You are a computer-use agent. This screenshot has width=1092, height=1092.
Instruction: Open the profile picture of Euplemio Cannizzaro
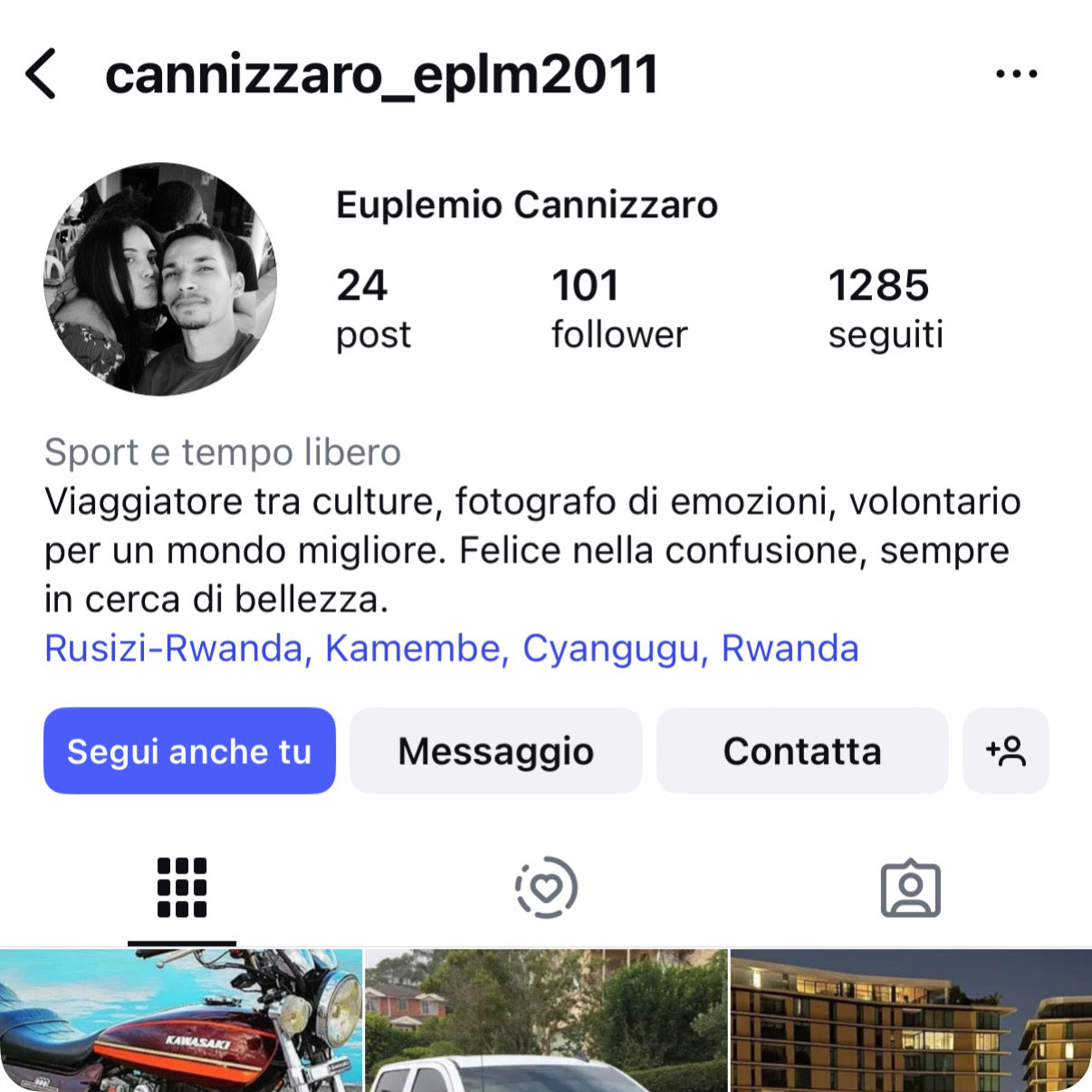pos(160,279)
